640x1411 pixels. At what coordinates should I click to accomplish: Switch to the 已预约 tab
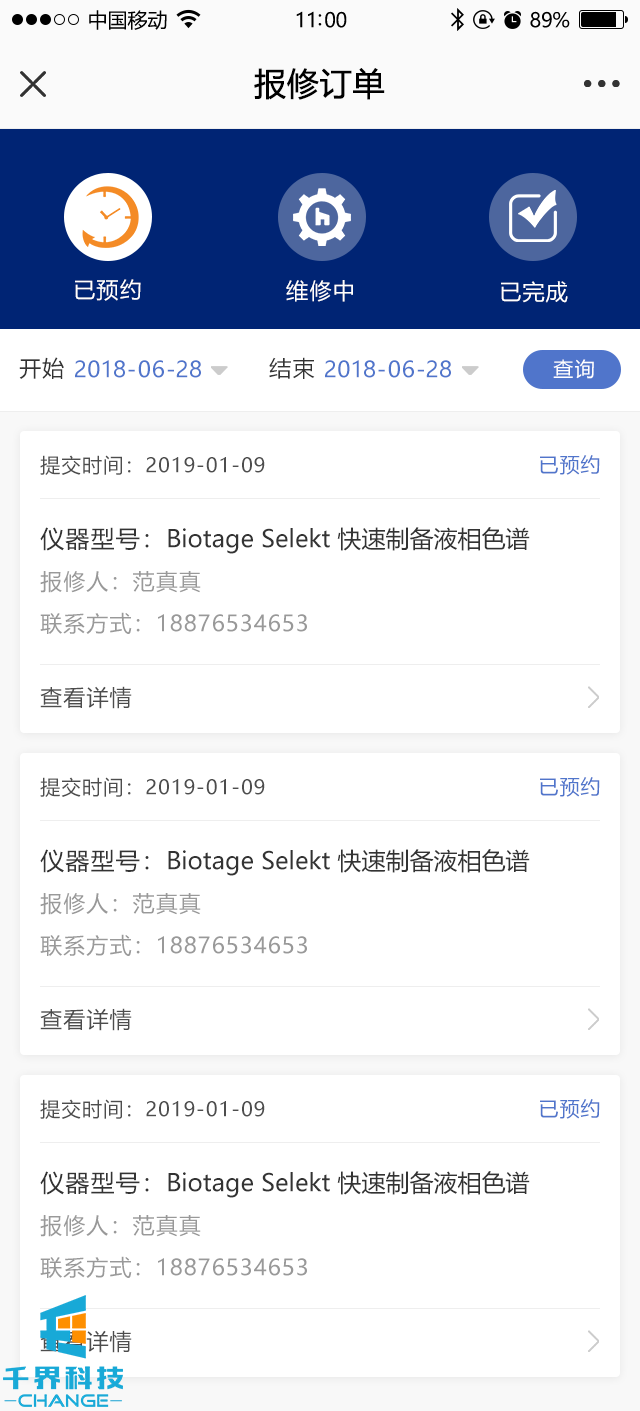tap(108, 236)
